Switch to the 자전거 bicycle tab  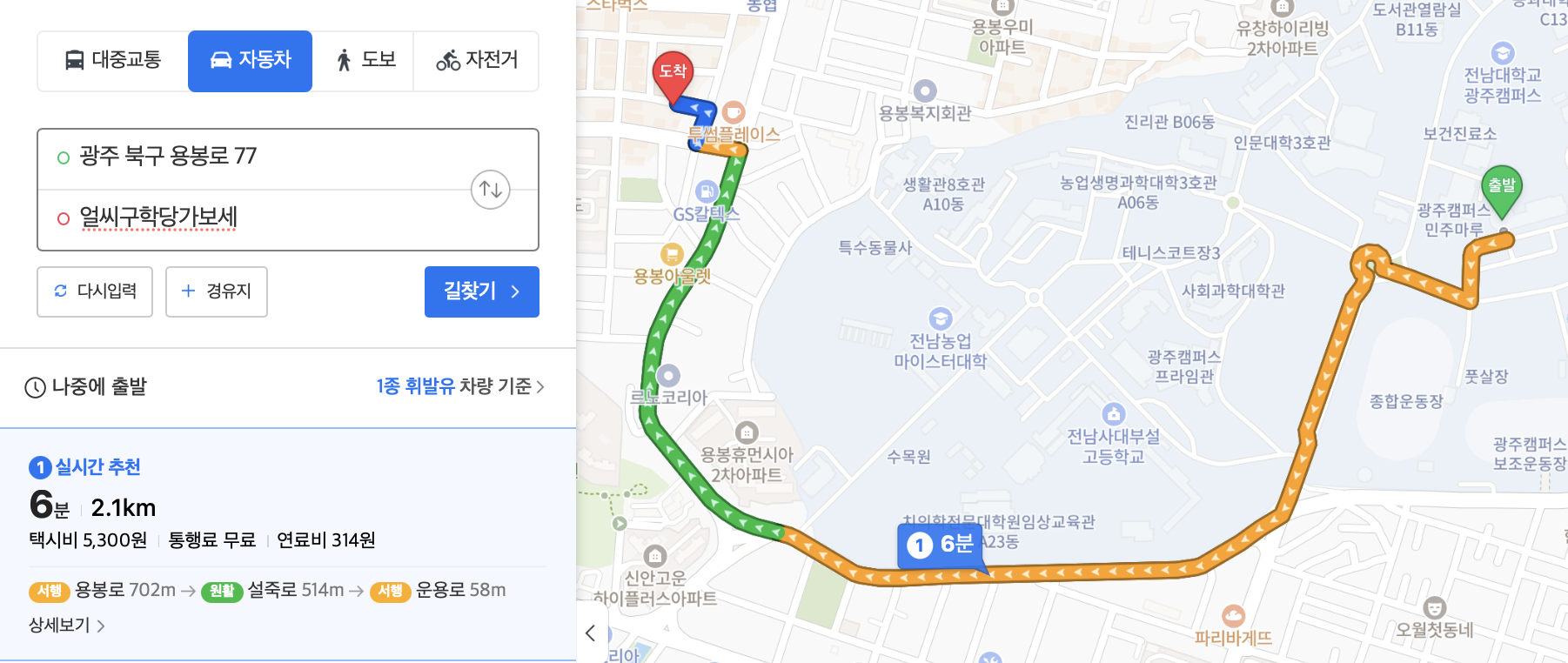tap(477, 60)
